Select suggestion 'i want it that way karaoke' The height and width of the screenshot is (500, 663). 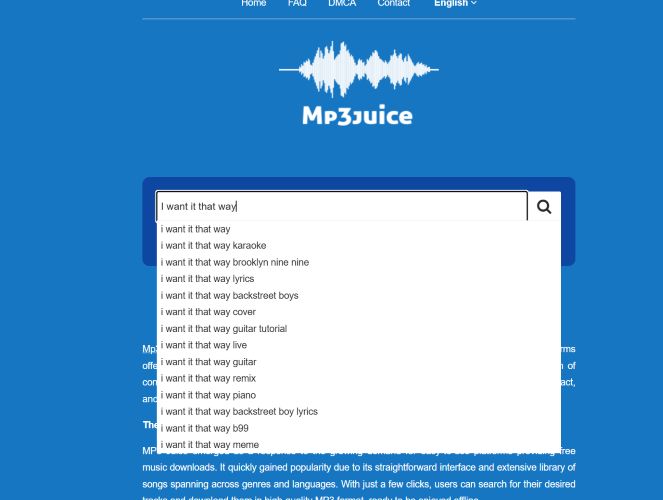(x=214, y=246)
